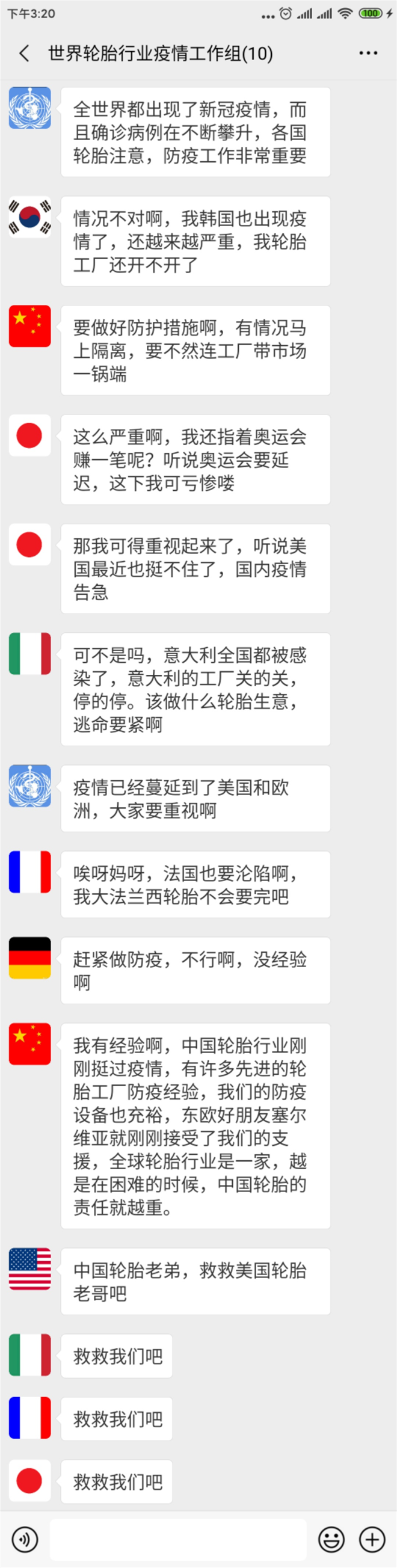Open the plus attachment menu
Viewport: 397px width, 1568px height.
(x=372, y=1540)
